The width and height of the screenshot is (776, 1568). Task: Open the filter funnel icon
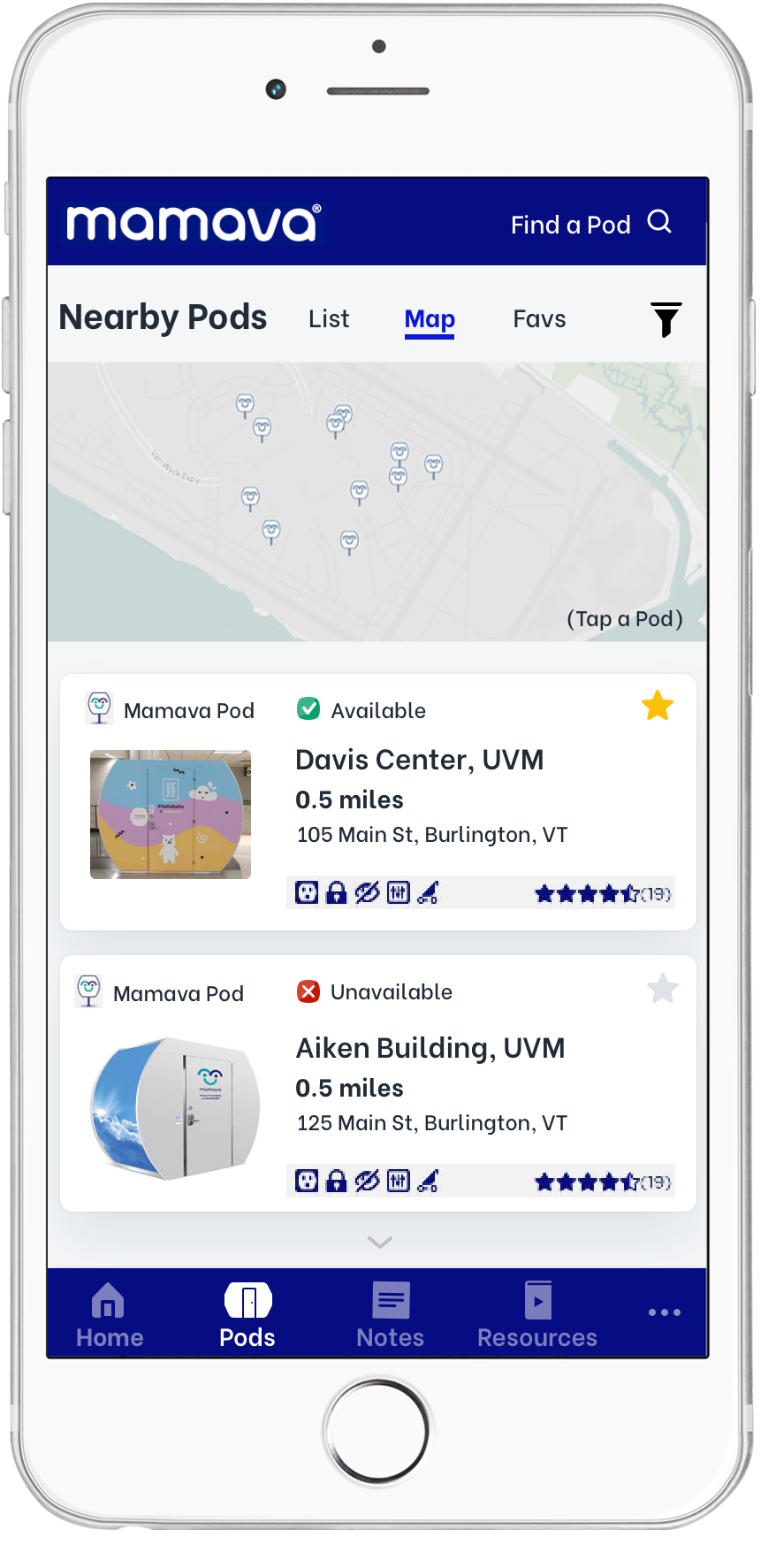pyautogui.click(x=666, y=319)
